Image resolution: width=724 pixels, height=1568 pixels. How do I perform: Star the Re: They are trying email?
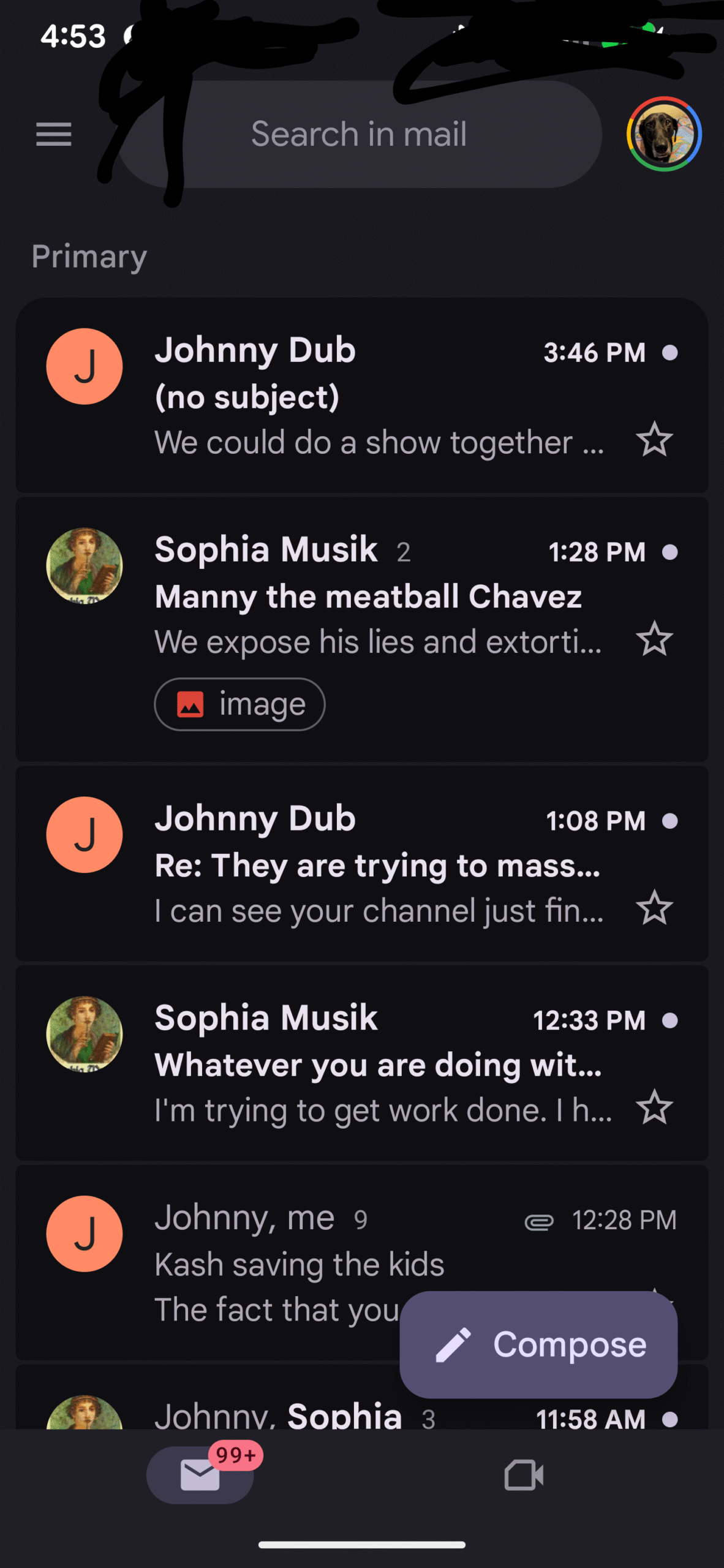(654, 908)
